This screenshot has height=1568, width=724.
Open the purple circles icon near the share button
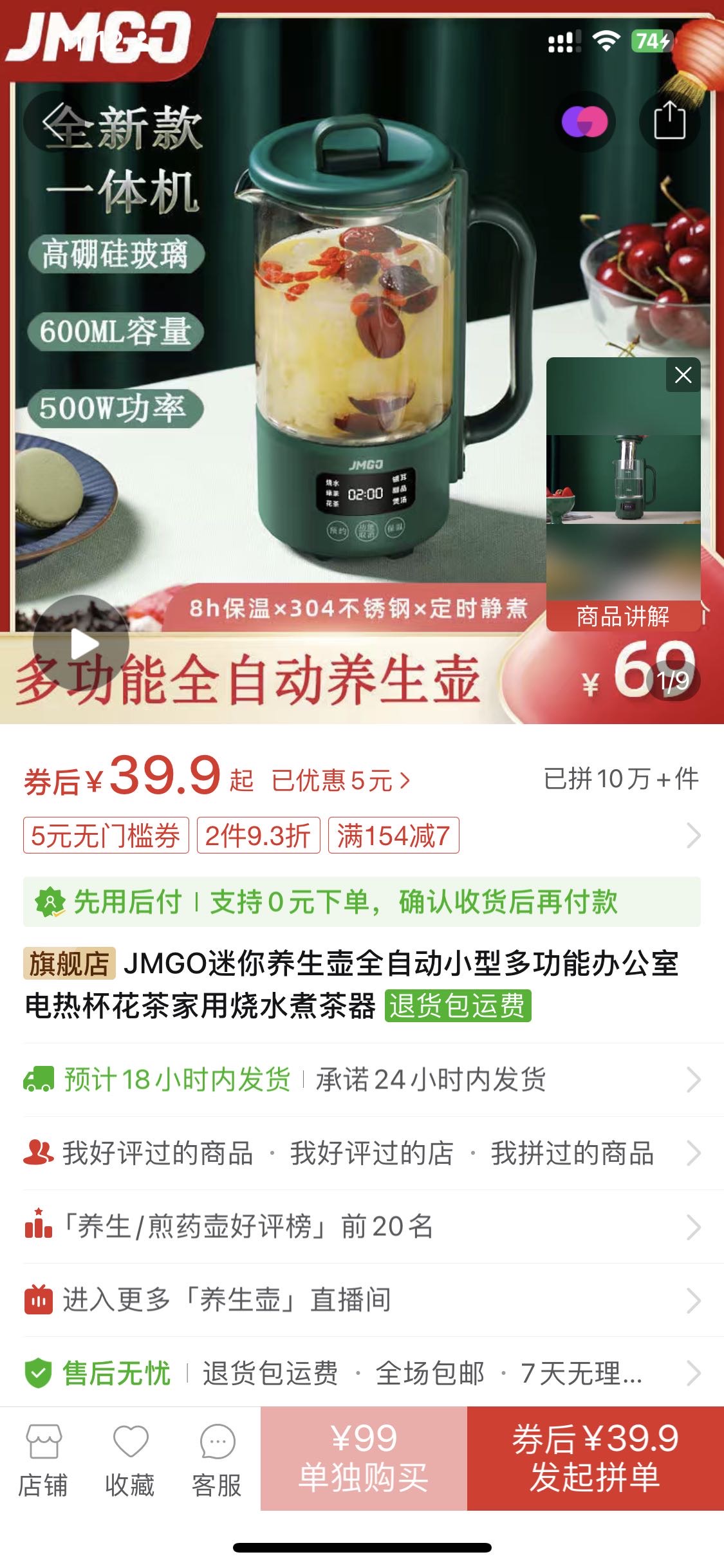(587, 122)
